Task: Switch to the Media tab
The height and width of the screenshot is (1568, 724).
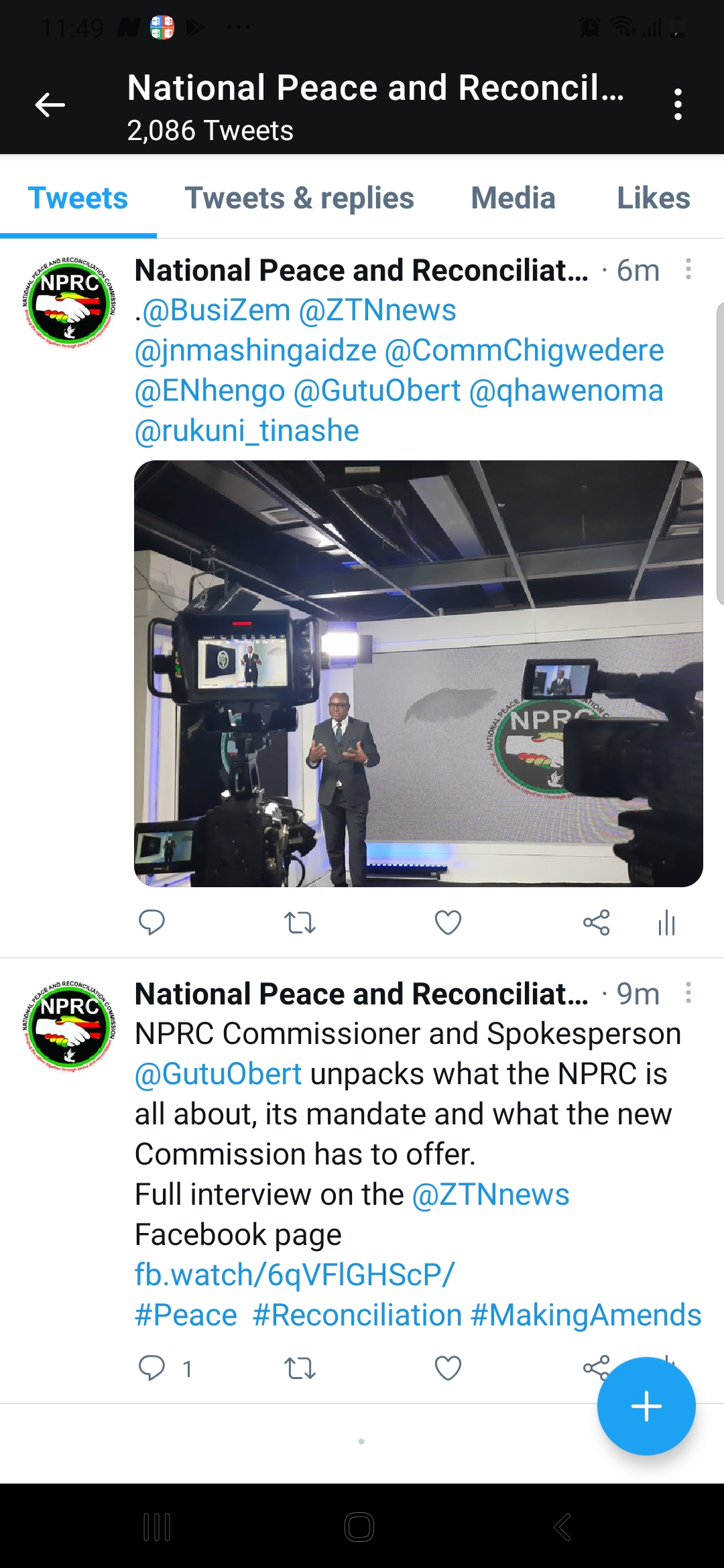Action: [x=513, y=198]
